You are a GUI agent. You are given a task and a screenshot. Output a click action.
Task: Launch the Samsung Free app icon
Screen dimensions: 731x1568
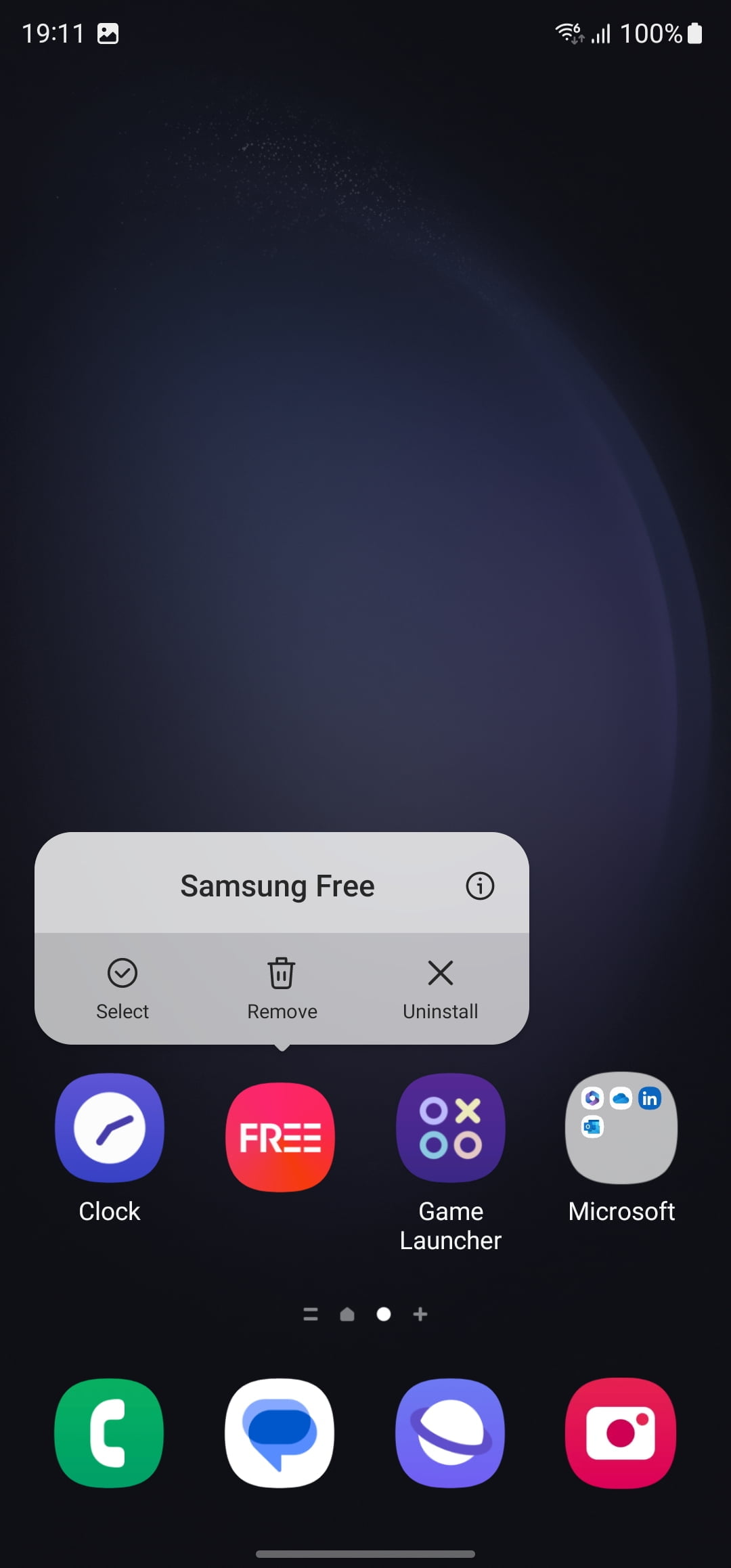pos(280,1137)
